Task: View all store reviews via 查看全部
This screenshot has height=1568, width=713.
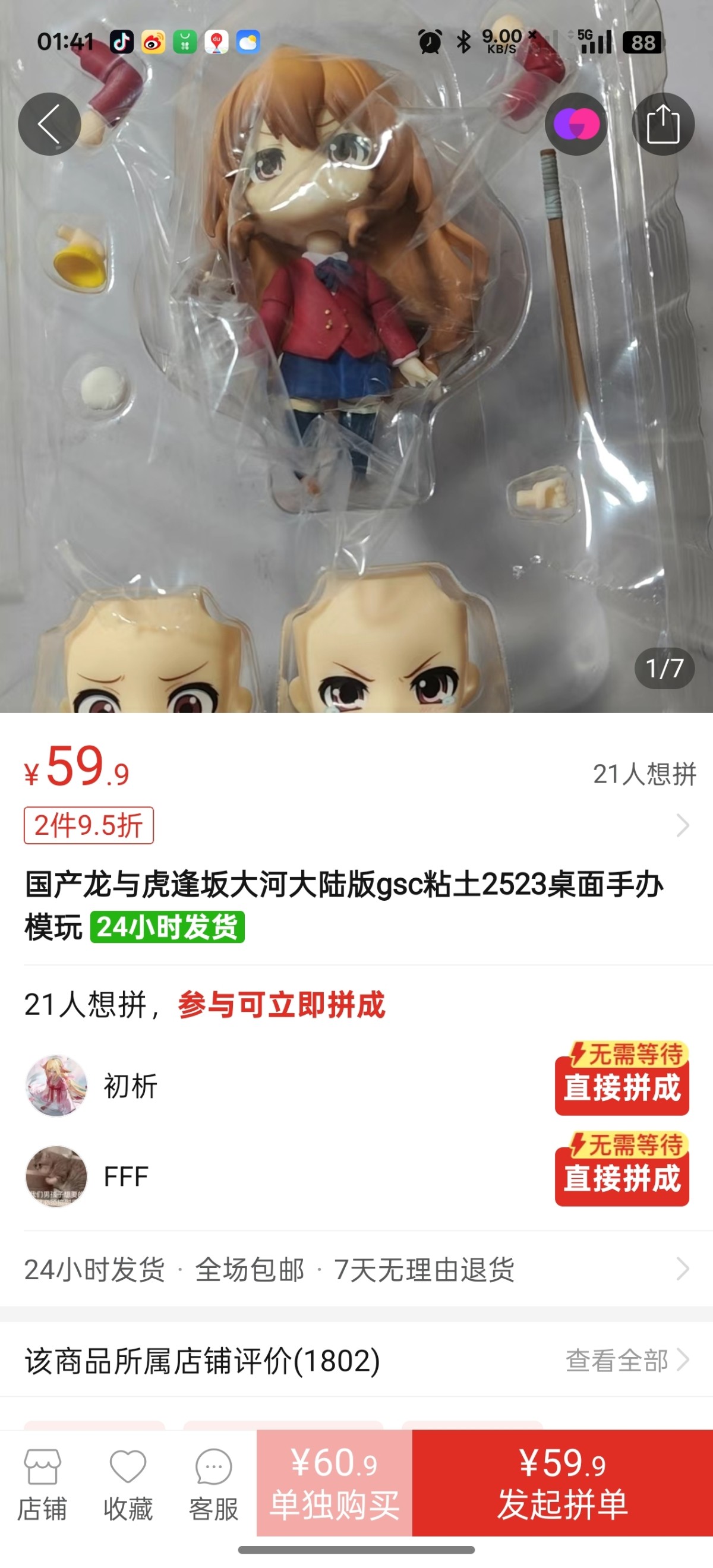Action: [x=627, y=1360]
